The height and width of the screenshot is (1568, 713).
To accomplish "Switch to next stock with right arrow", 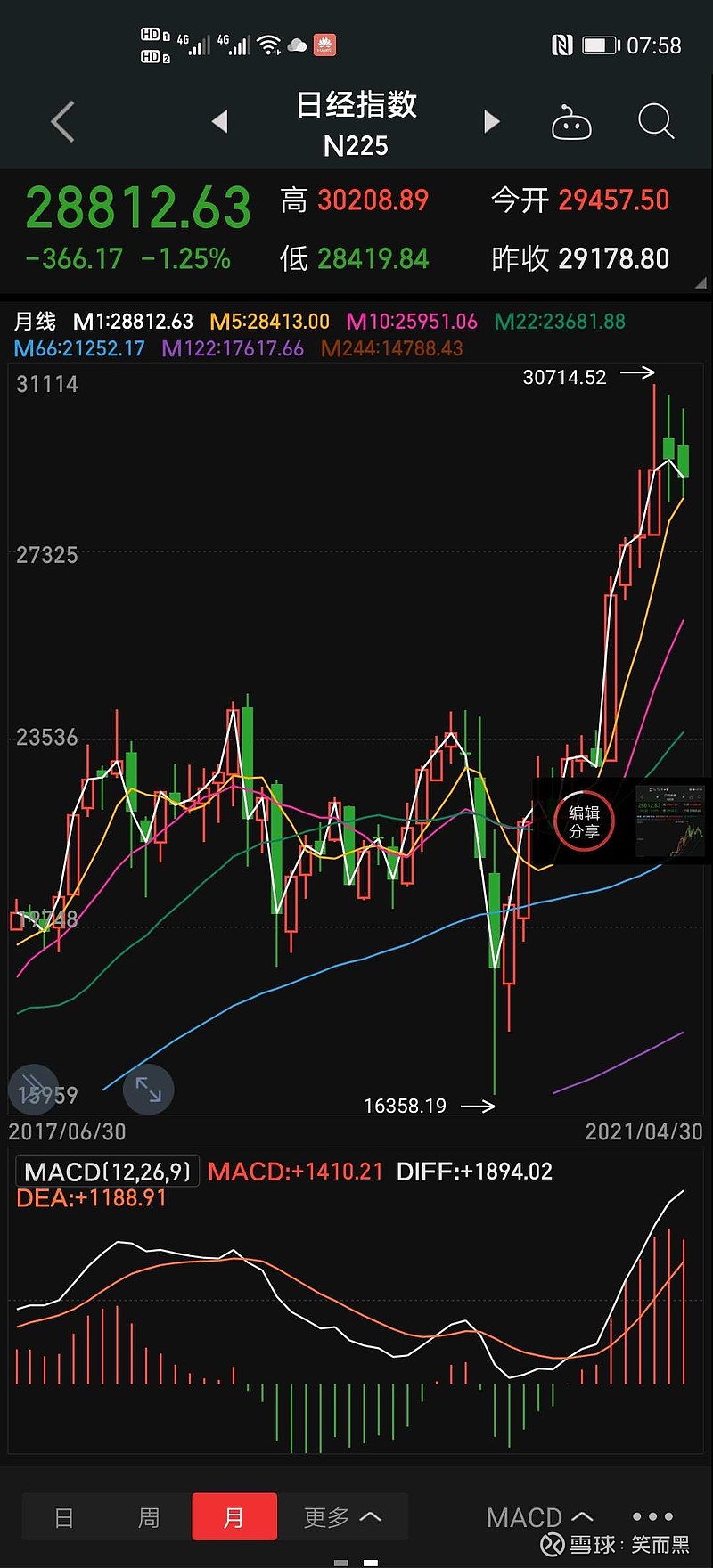I will 491,122.
